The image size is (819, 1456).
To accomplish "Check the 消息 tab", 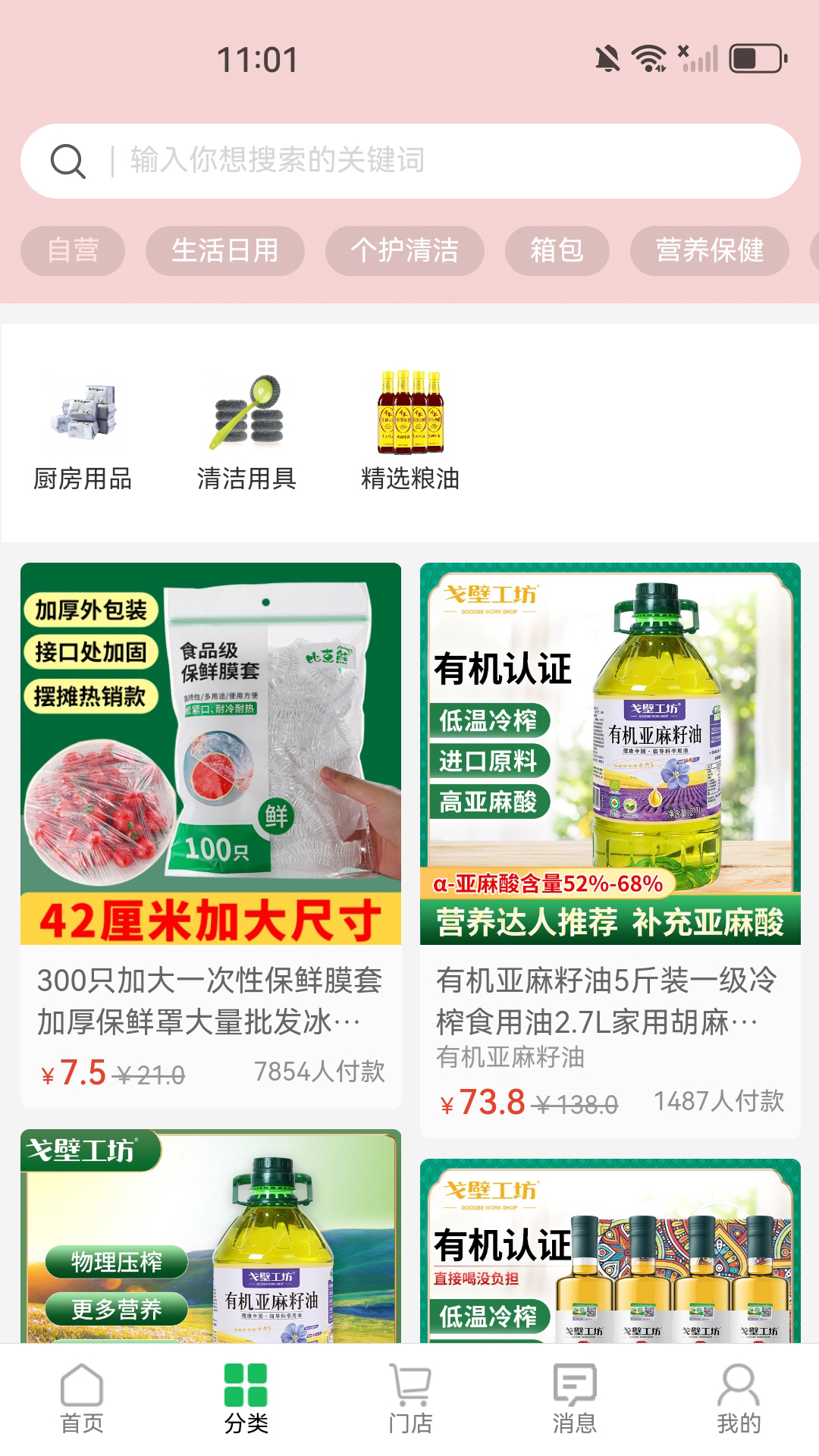I will click(x=574, y=1399).
